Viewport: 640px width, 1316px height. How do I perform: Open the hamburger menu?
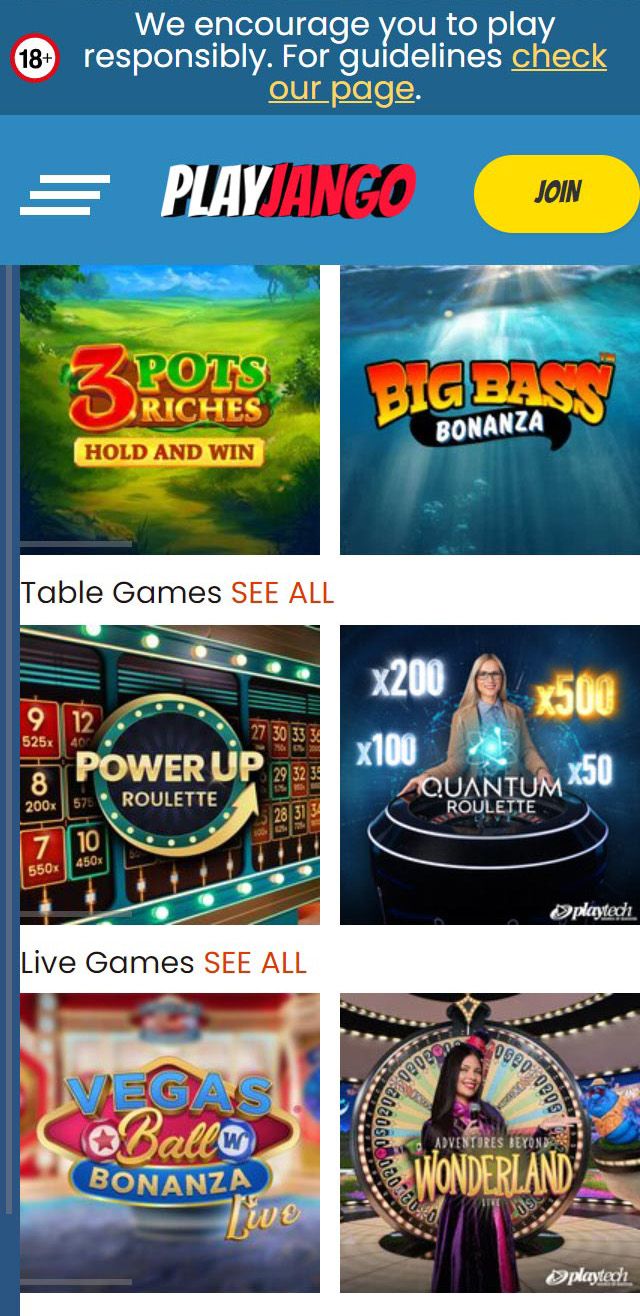(65, 194)
